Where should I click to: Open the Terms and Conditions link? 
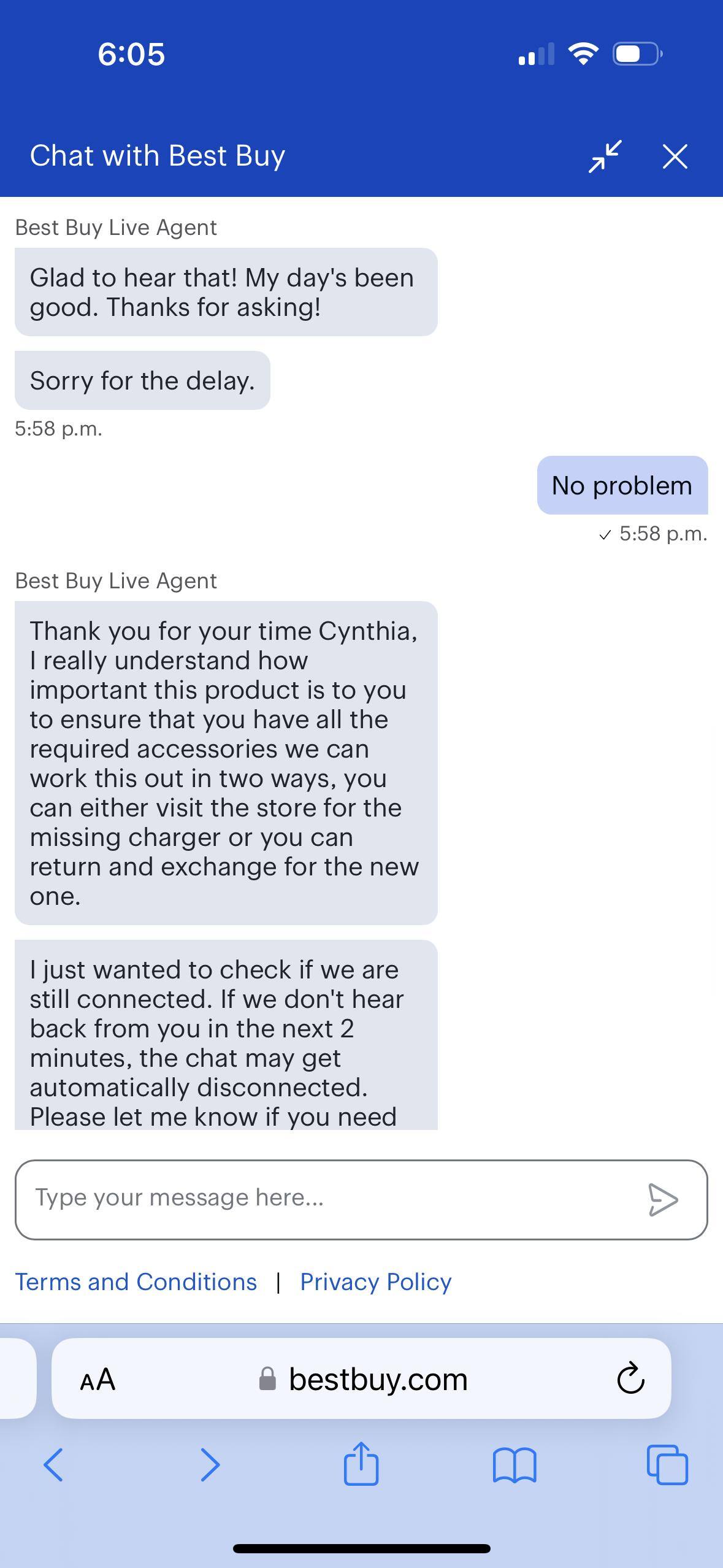(136, 1282)
